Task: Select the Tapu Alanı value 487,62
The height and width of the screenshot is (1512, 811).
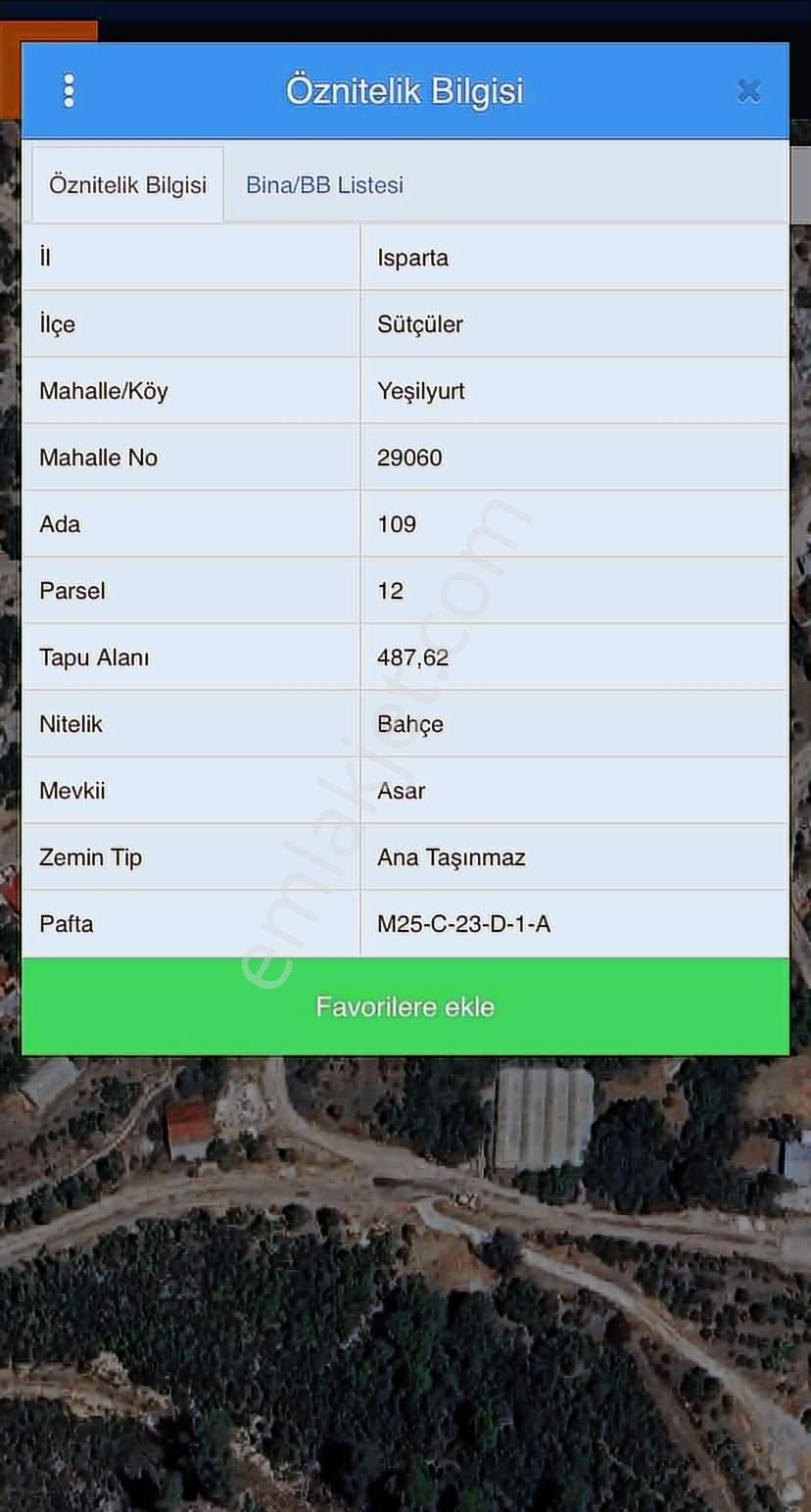Action: [x=413, y=657]
